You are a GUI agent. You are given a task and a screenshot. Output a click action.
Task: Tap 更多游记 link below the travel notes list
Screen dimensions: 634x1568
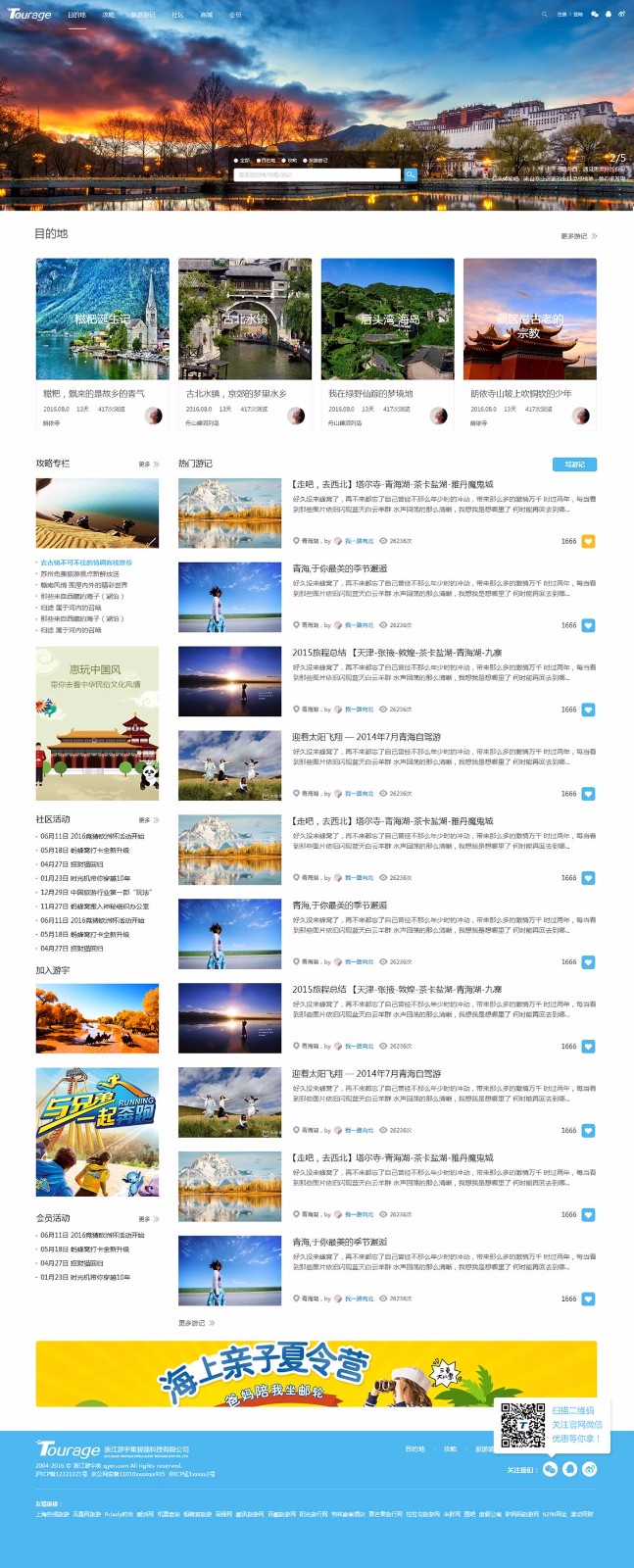coord(196,1323)
